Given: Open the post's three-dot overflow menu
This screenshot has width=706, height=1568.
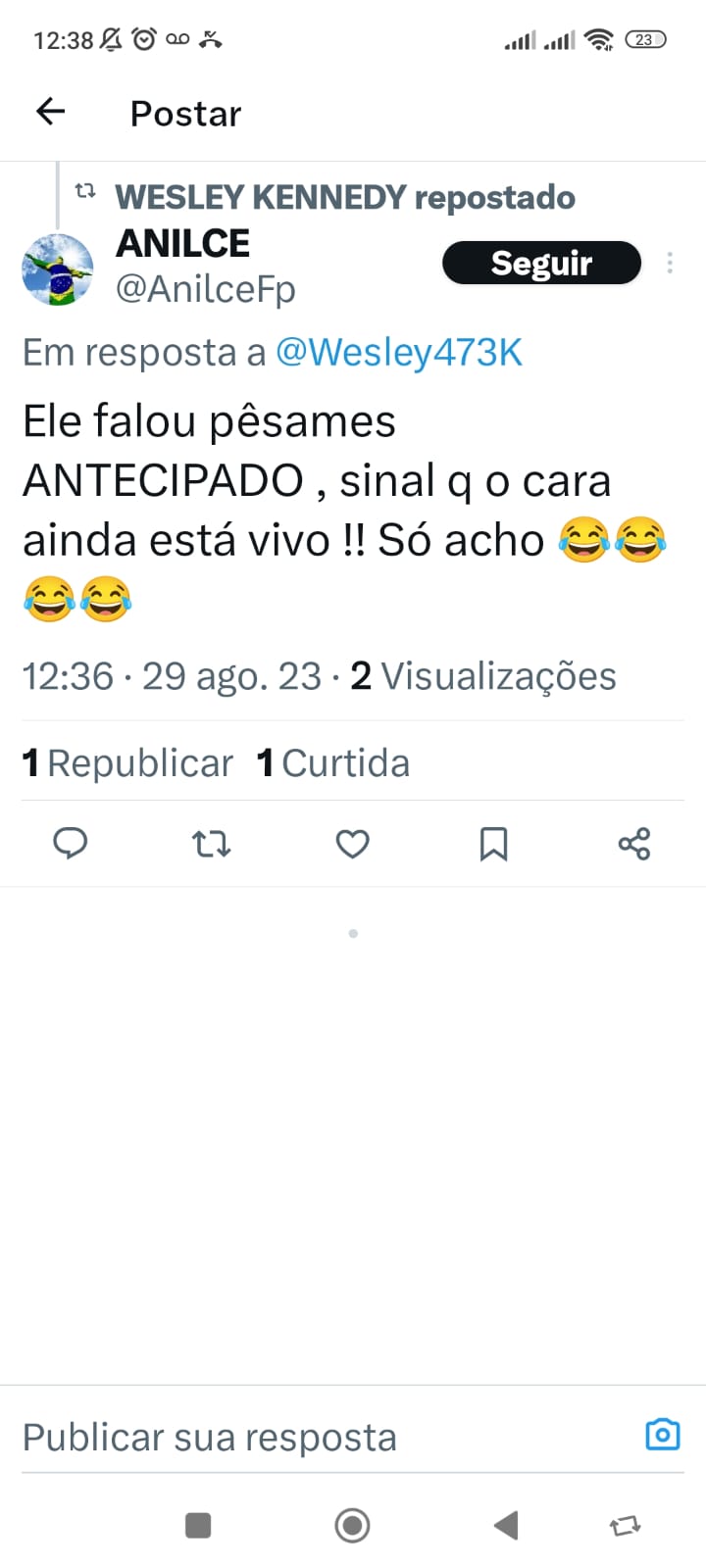Looking at the screenshot, I should (670, 263).
